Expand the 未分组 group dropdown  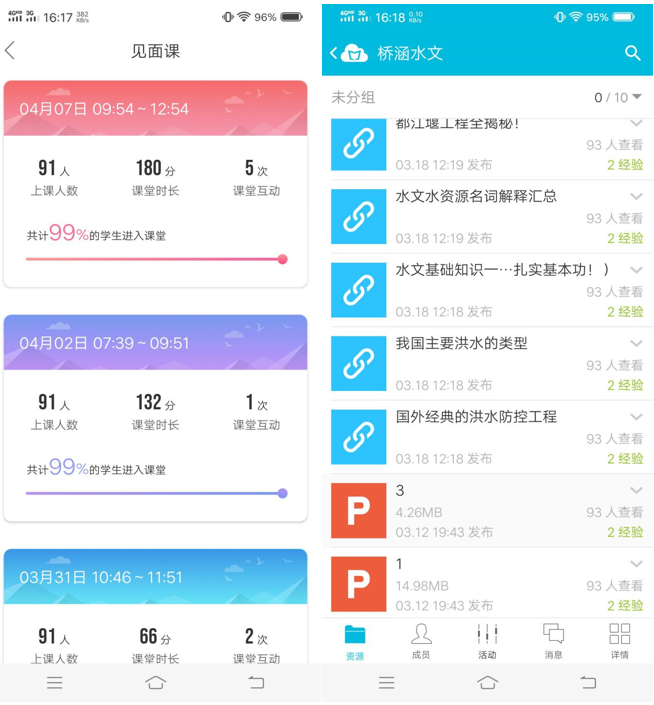tap(636, 97)
